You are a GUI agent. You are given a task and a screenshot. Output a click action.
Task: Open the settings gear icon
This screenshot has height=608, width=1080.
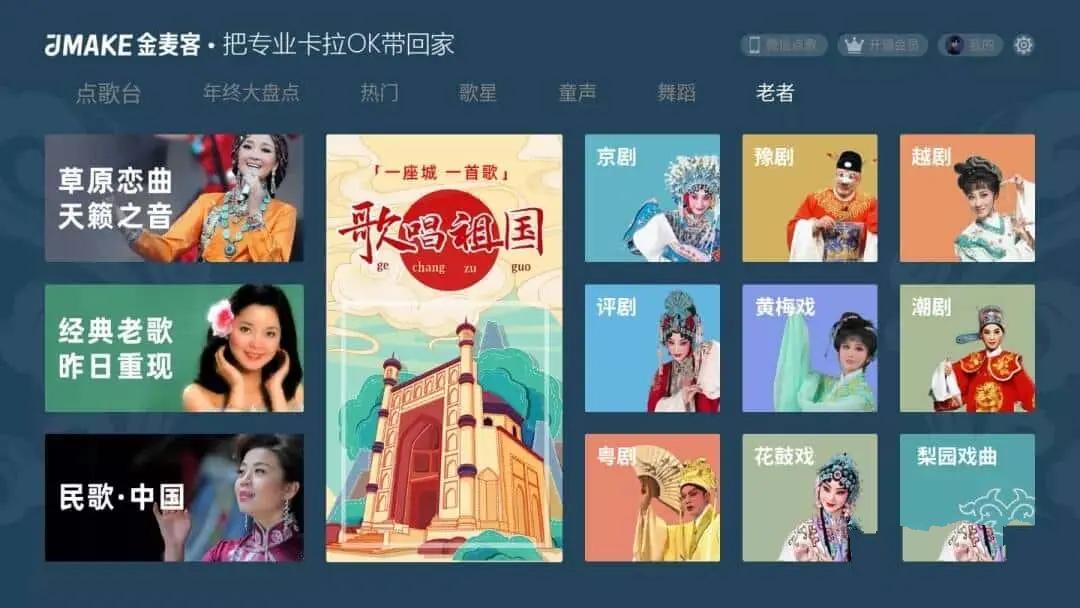(x=1023, y=45)
